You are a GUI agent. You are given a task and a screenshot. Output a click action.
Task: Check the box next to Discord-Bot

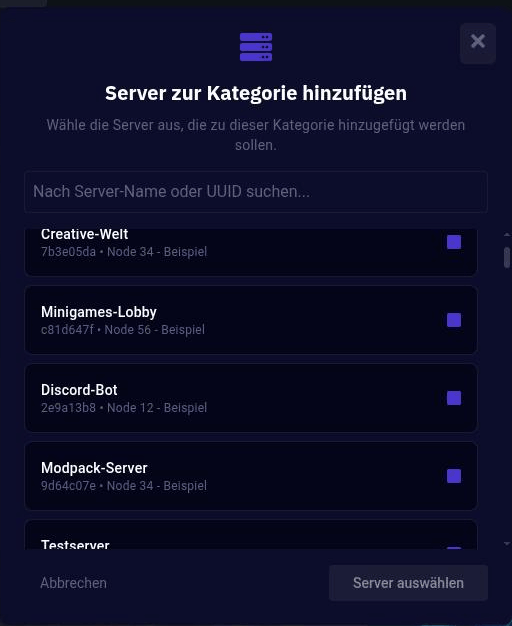tap(454, 398)
